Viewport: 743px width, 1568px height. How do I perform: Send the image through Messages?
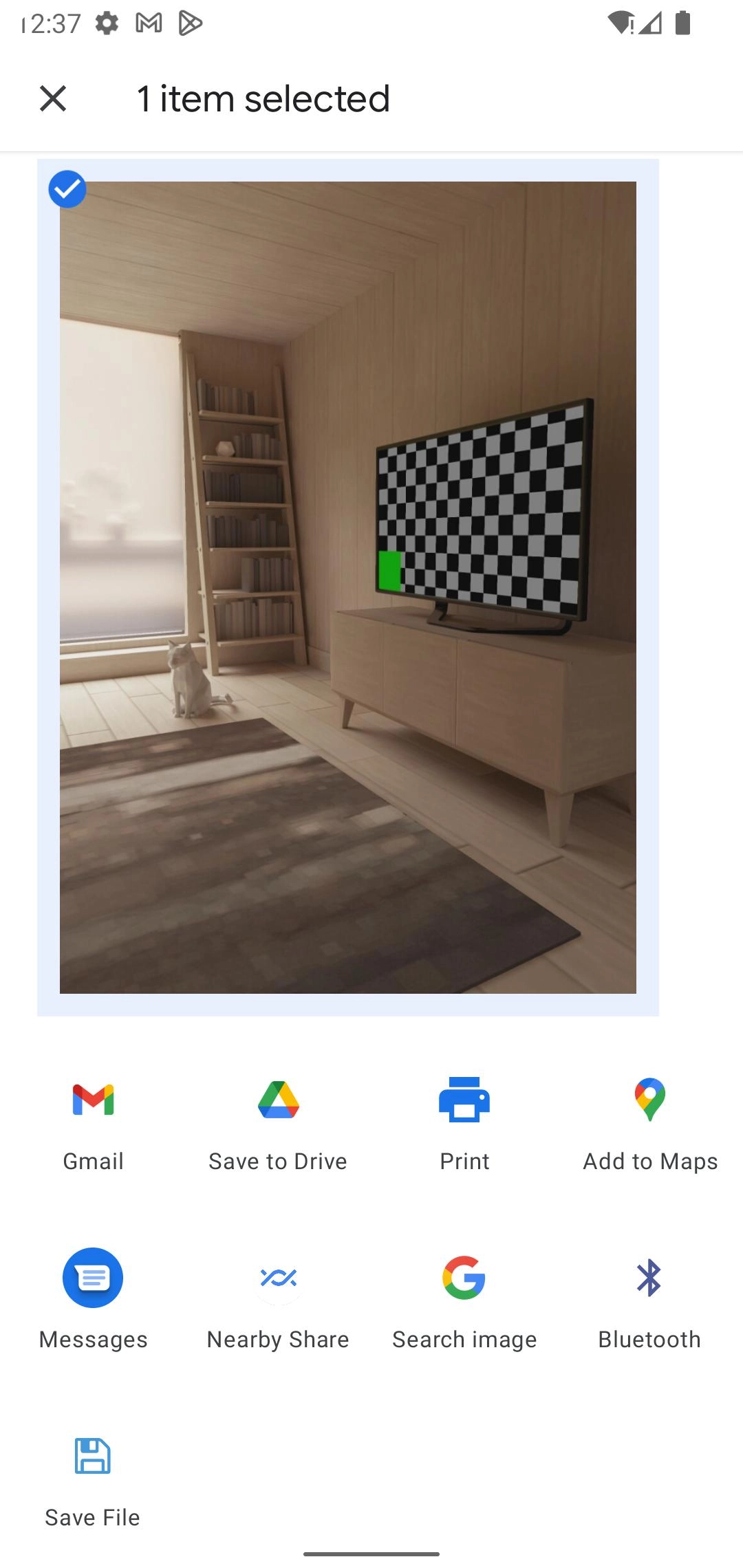point(93,1298)
